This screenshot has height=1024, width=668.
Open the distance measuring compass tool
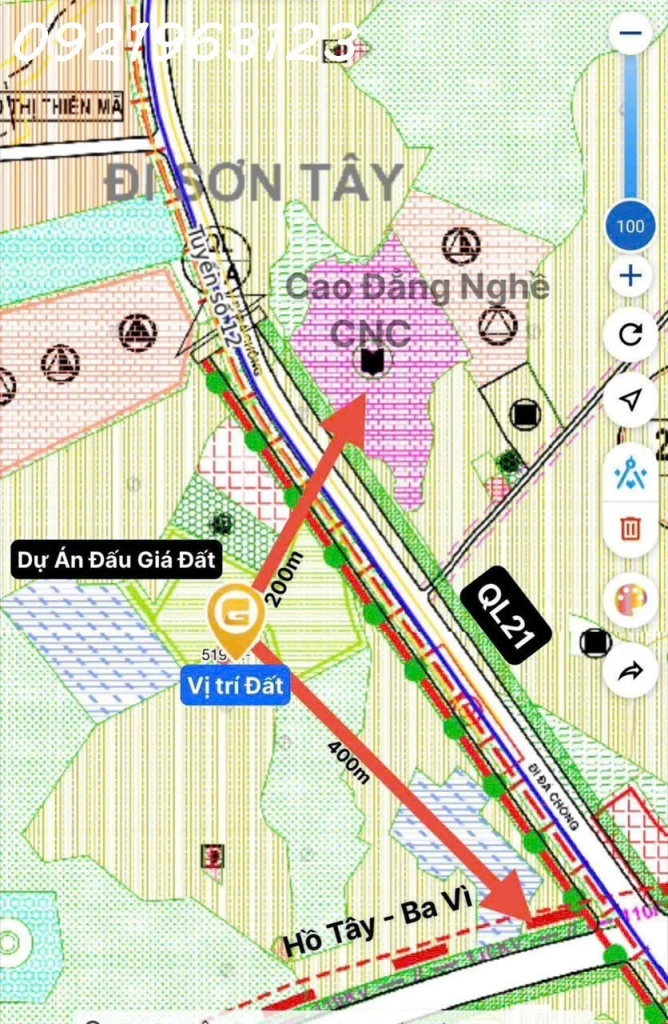click(630, 470)
